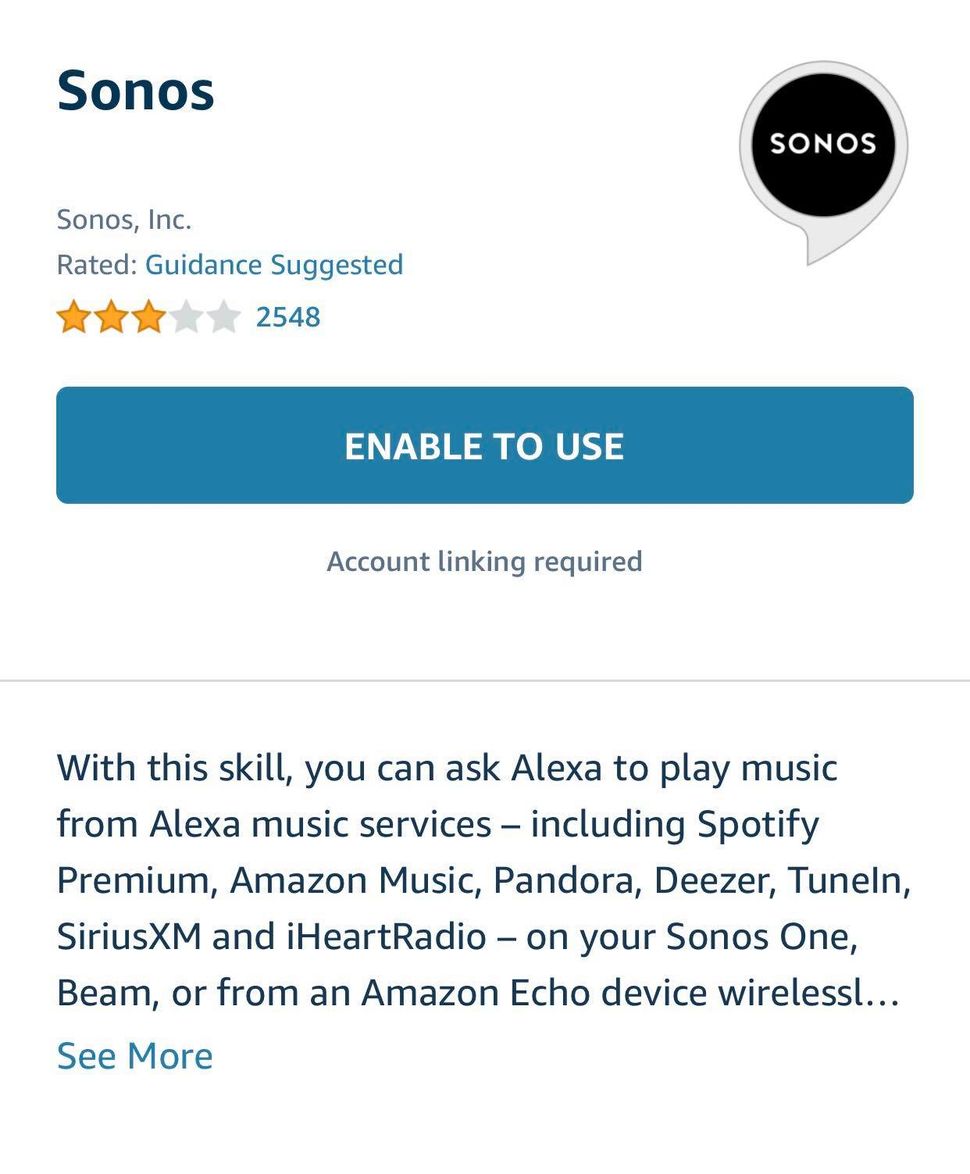Click the second star of the skill rating
Screen dimensions: 970x1174
click(113, 316)
